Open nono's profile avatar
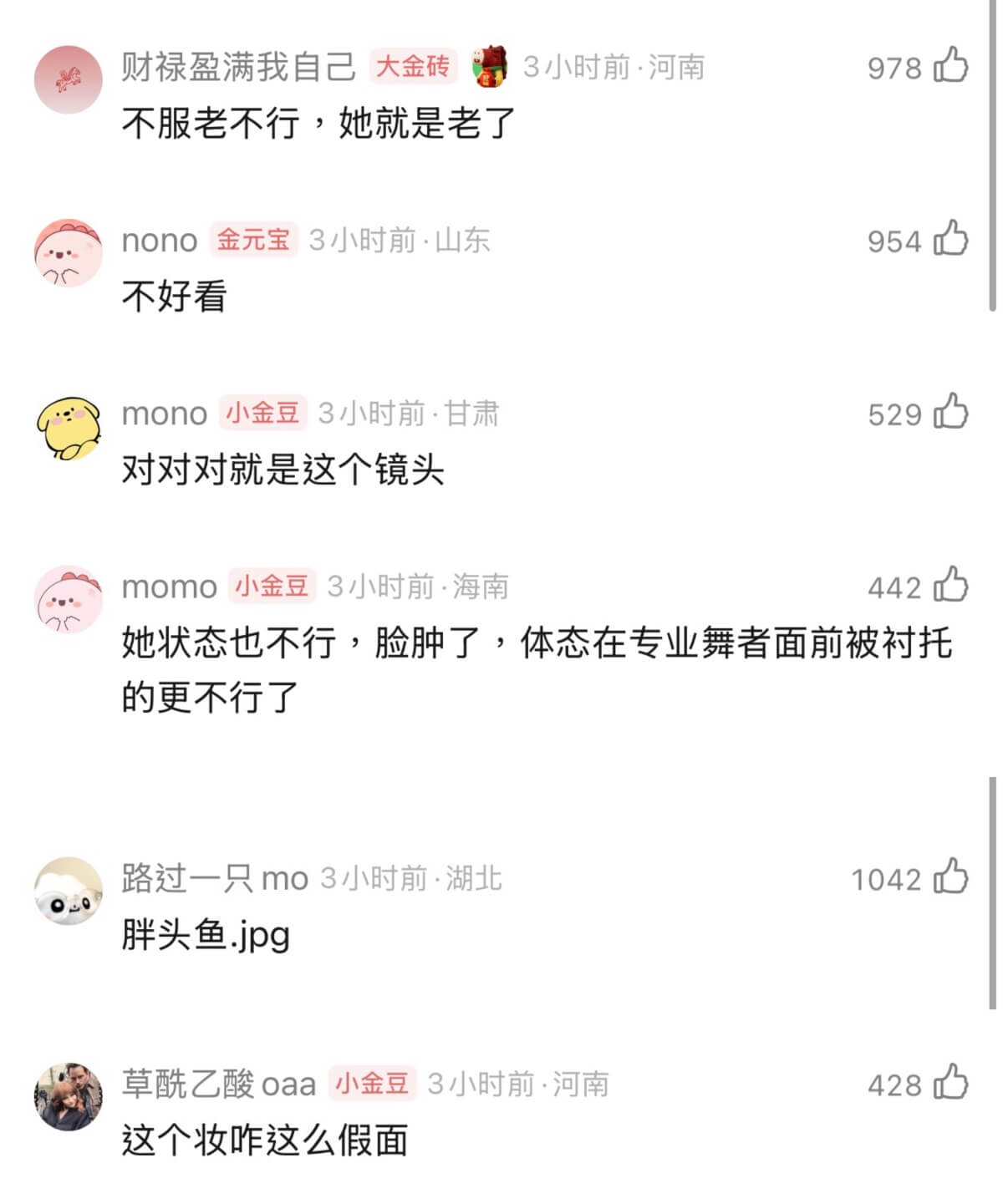Screen dimensions: 1003x1204 (68, 253)
